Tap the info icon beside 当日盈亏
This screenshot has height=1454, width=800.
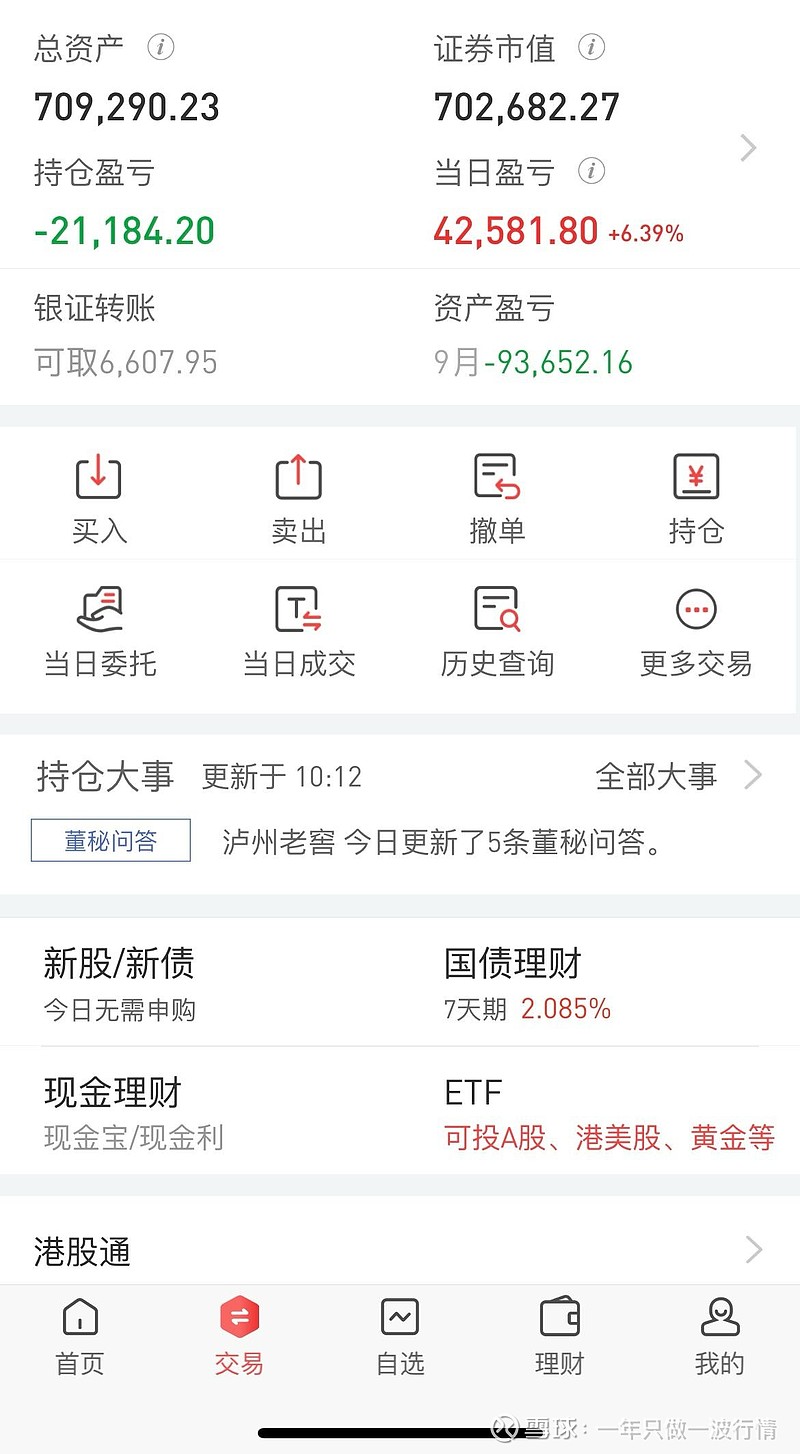click(x=592, y=171)
